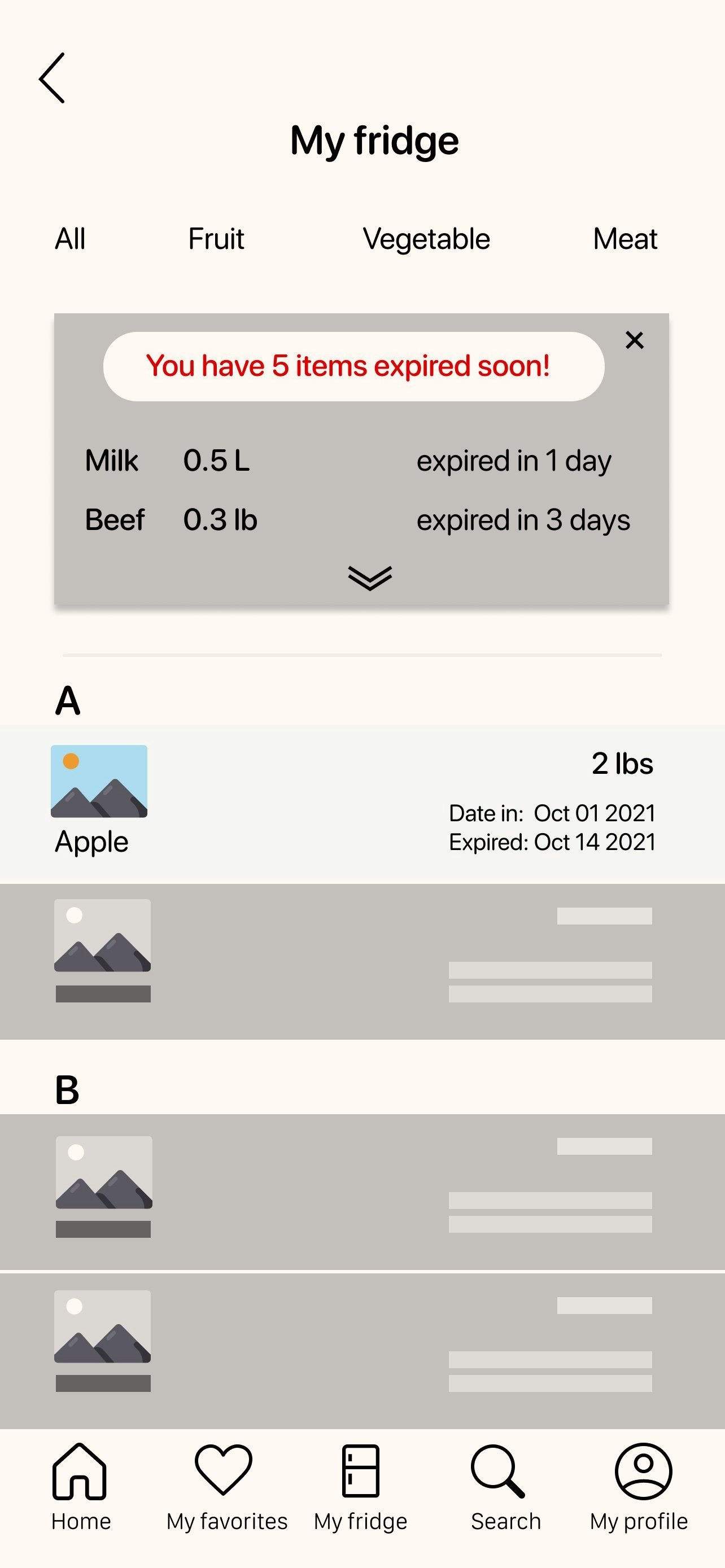
Task: Filter fridge items by Fruit
Action: [216, 239]
